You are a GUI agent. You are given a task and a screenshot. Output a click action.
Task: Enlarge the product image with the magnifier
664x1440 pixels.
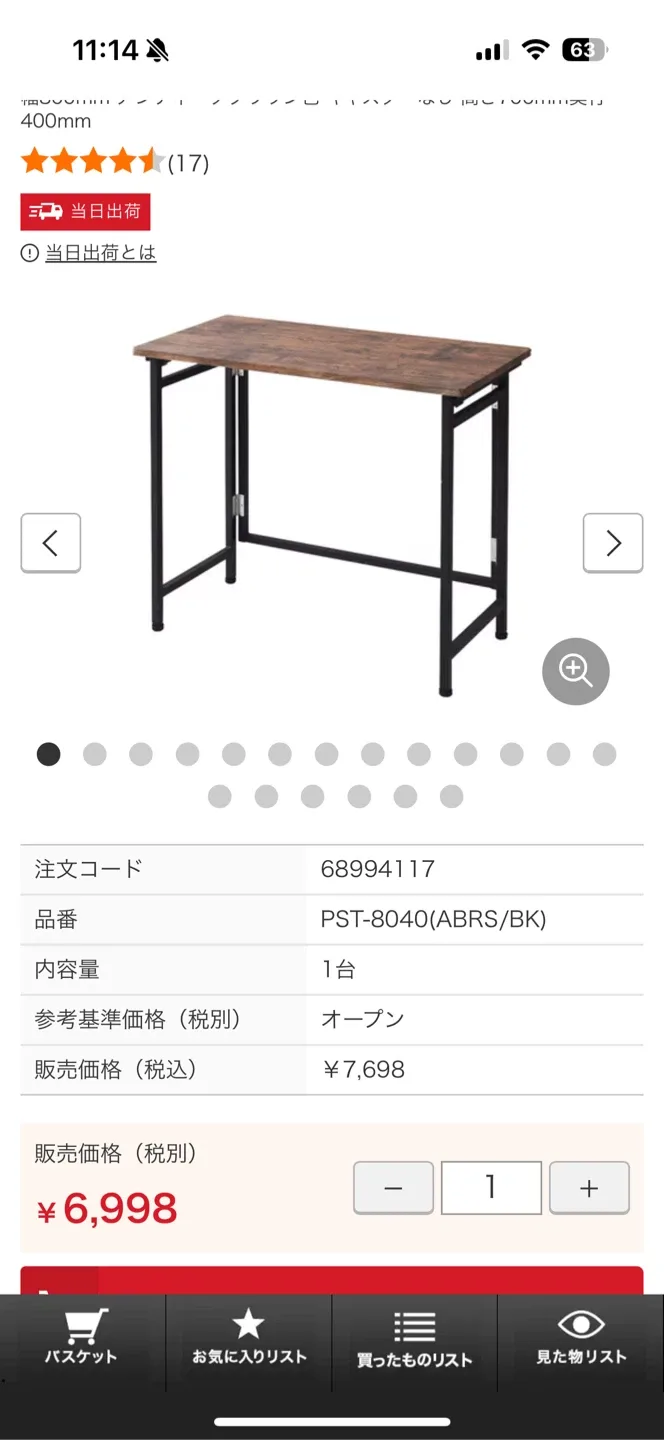(x=576, y=671)
